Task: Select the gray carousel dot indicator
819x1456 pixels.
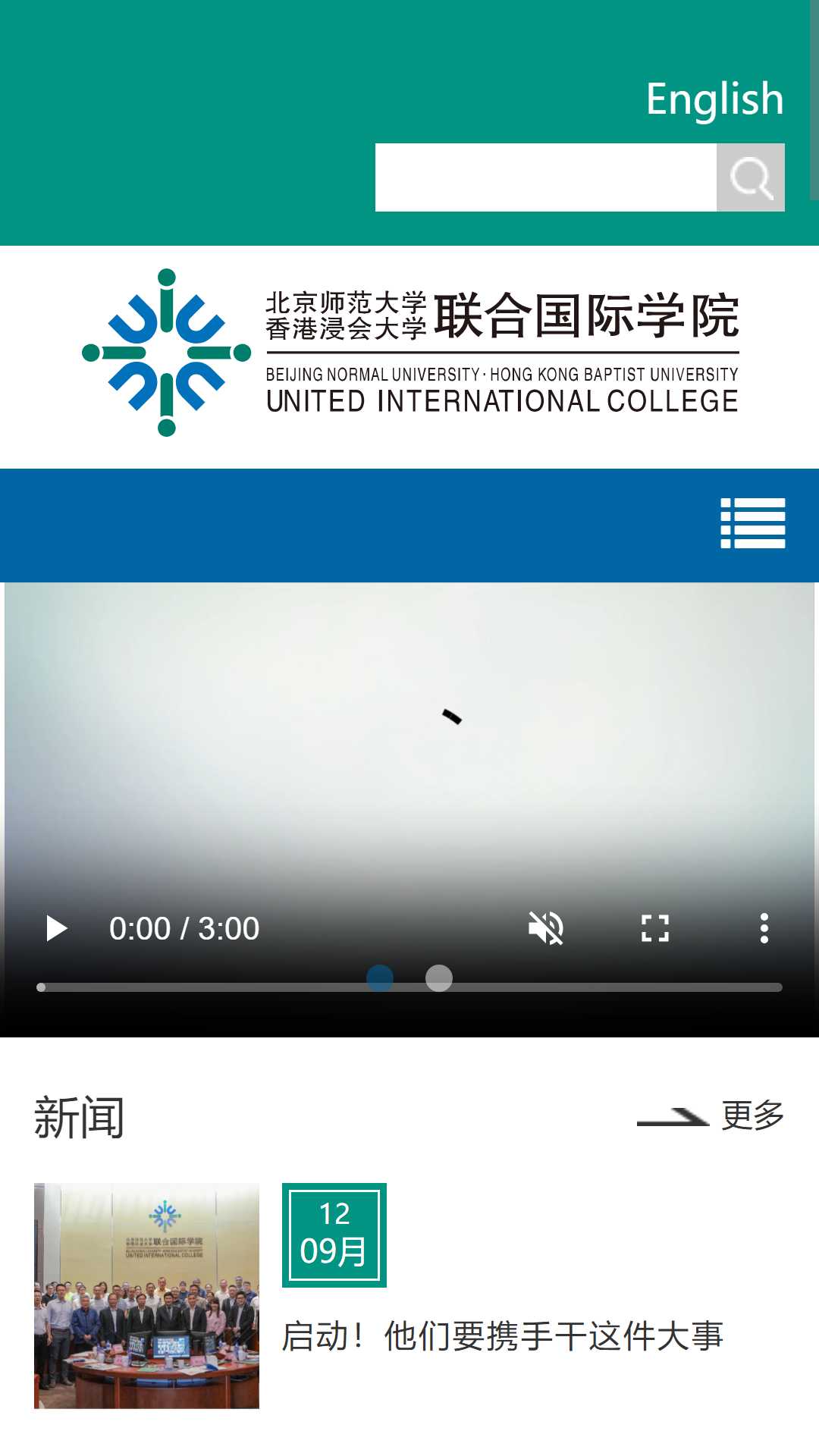Action: click(x=439, y=978)
